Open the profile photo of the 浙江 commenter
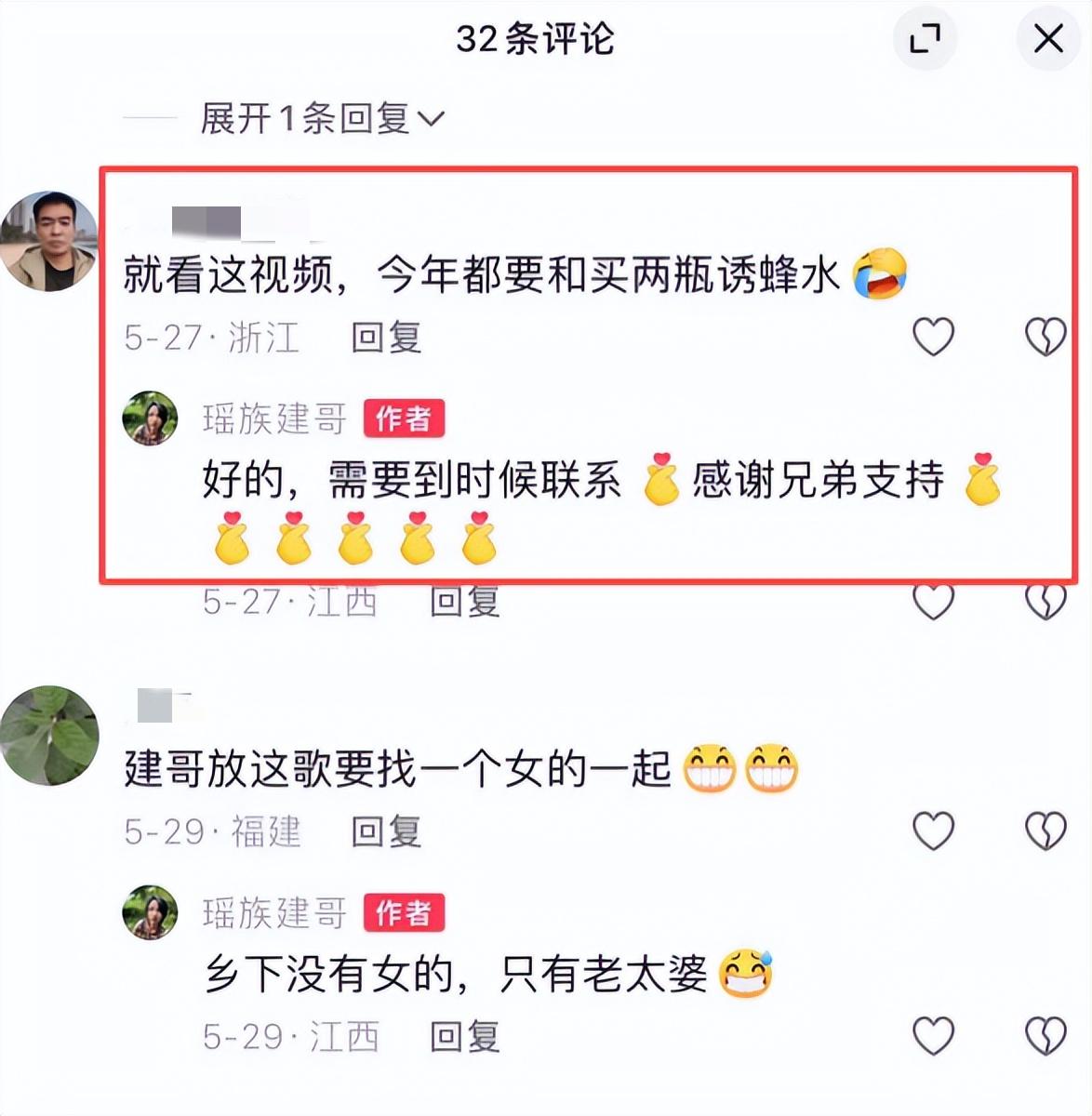Image resolution: width=1092 pixels, height=1116 pixels. tap(48, 242)
